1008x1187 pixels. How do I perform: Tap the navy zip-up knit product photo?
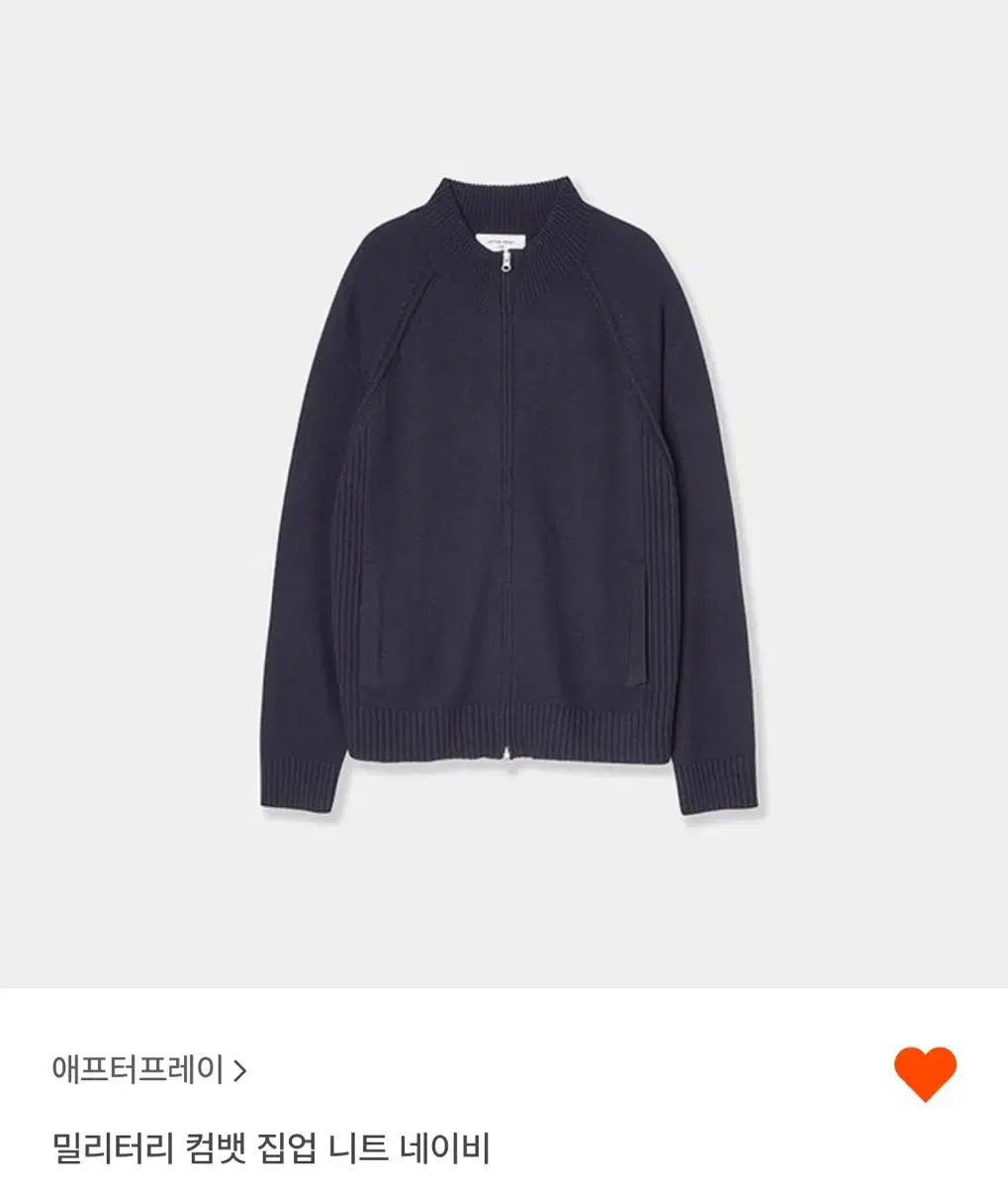[x=504, y=495]
